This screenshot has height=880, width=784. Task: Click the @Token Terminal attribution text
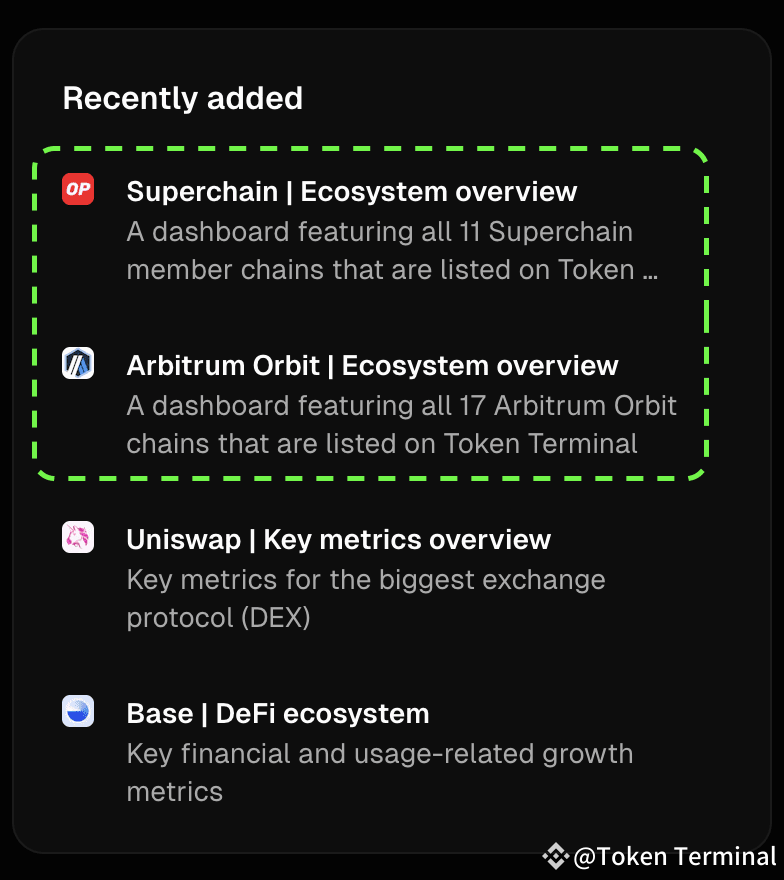[668, 856]
